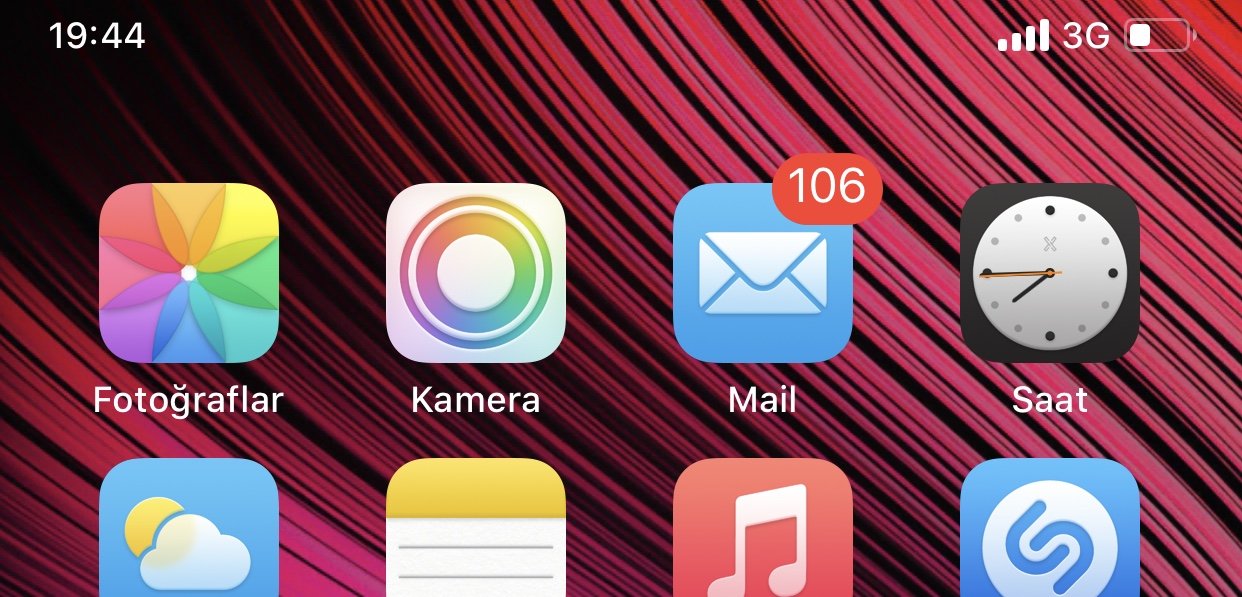The height and width of the screenshot is (597, 1242).
Task: Launch the Shazam app icon
Action: 1049,528
